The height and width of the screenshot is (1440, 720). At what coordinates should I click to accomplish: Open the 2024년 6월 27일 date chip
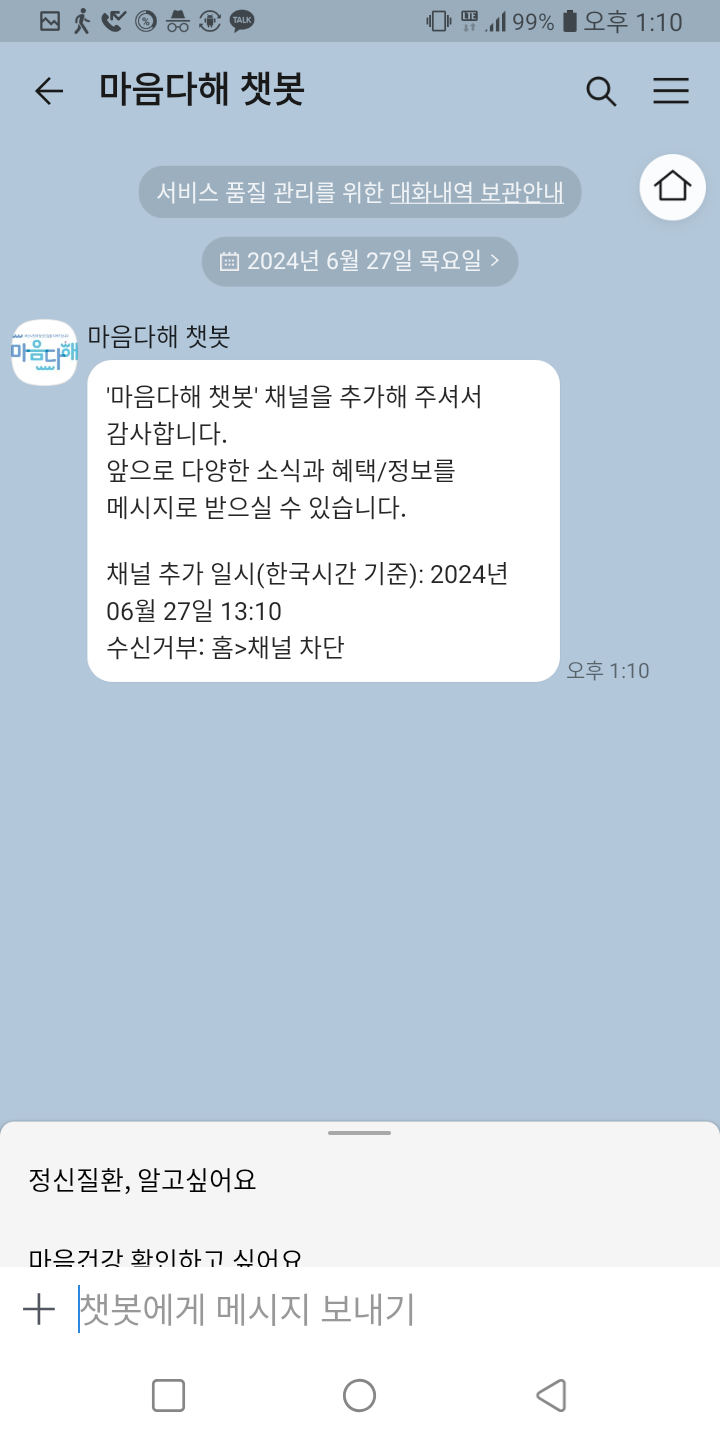coord(360,262)
